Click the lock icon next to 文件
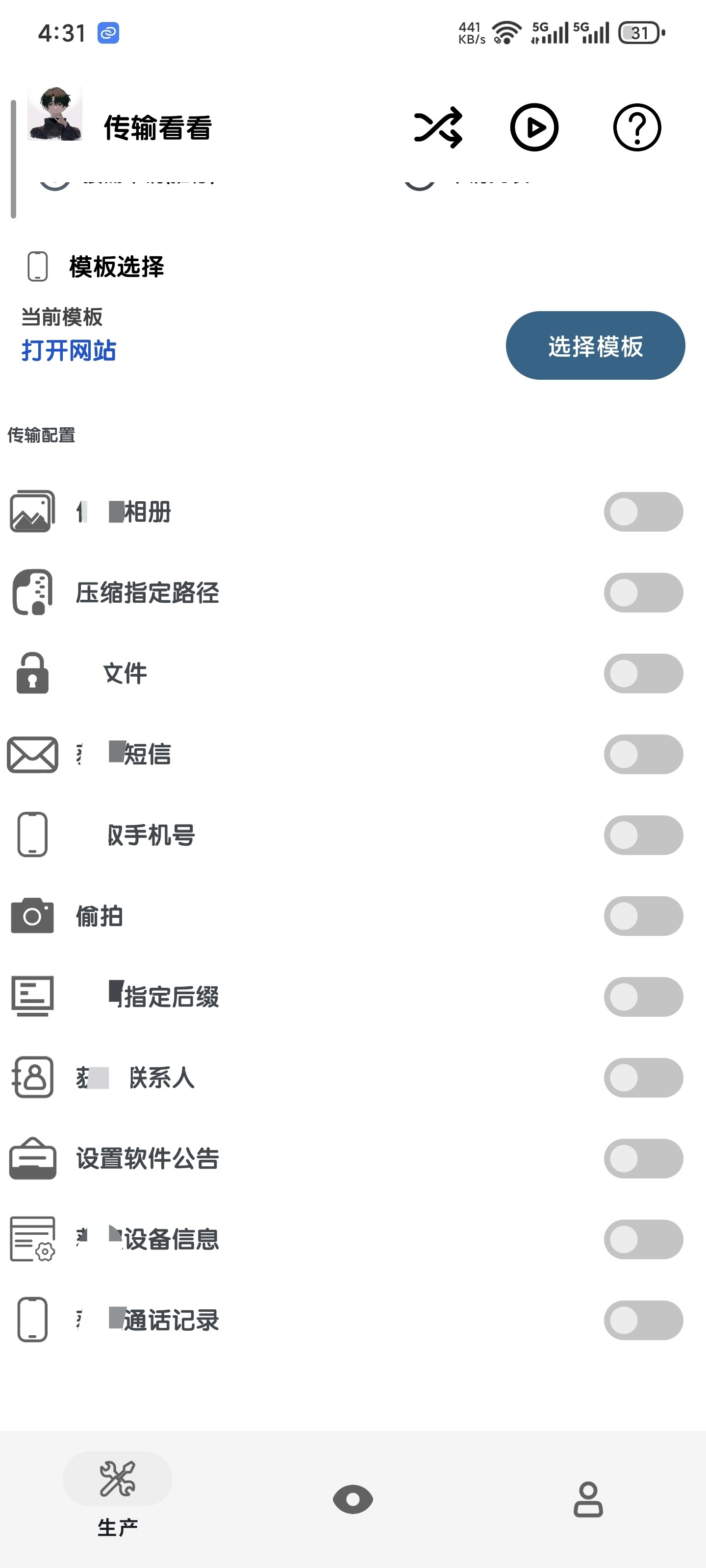The width and height of the screenshot is (706, 1568). pyautogui.click(x=32, y=673)
